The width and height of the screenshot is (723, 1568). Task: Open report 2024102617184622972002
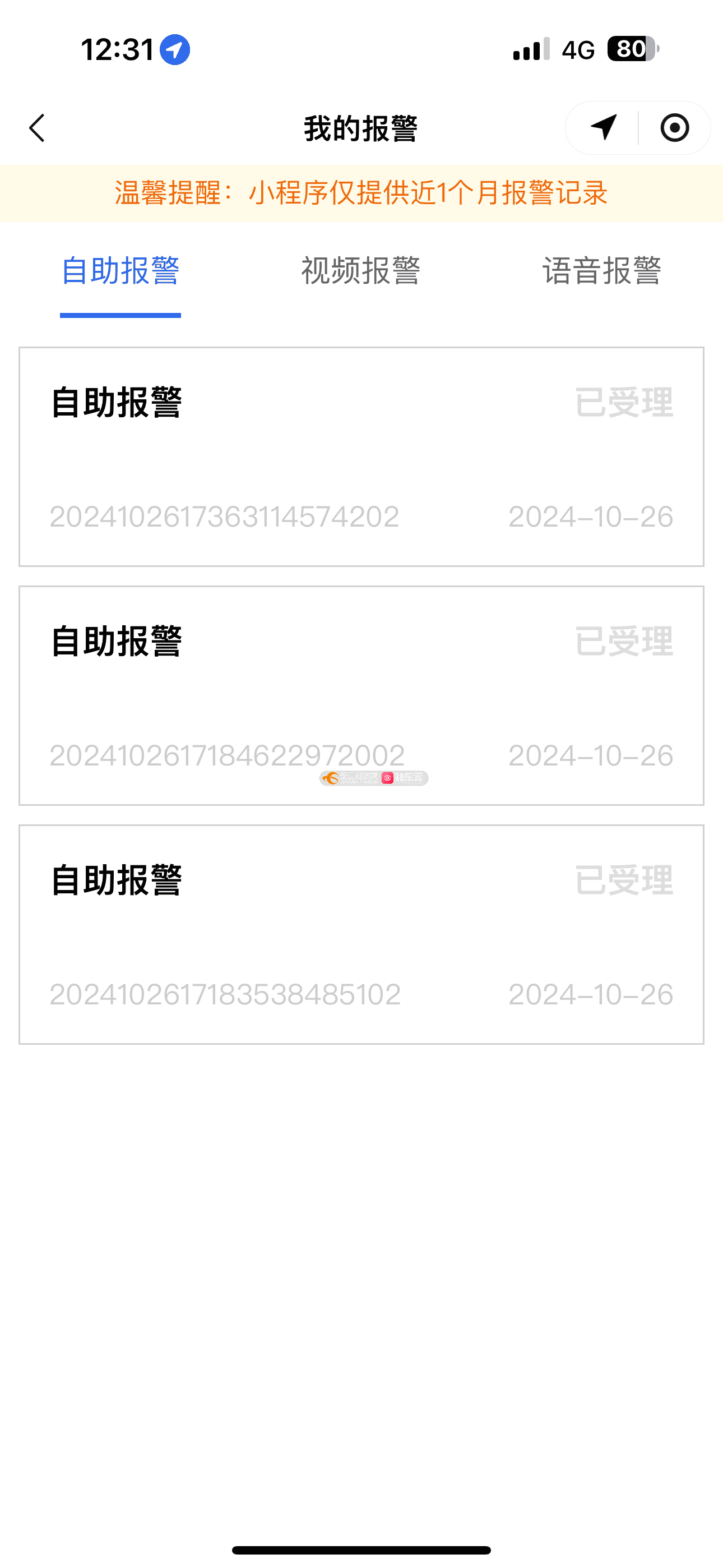pyautogui.click(x=361, y=695)
